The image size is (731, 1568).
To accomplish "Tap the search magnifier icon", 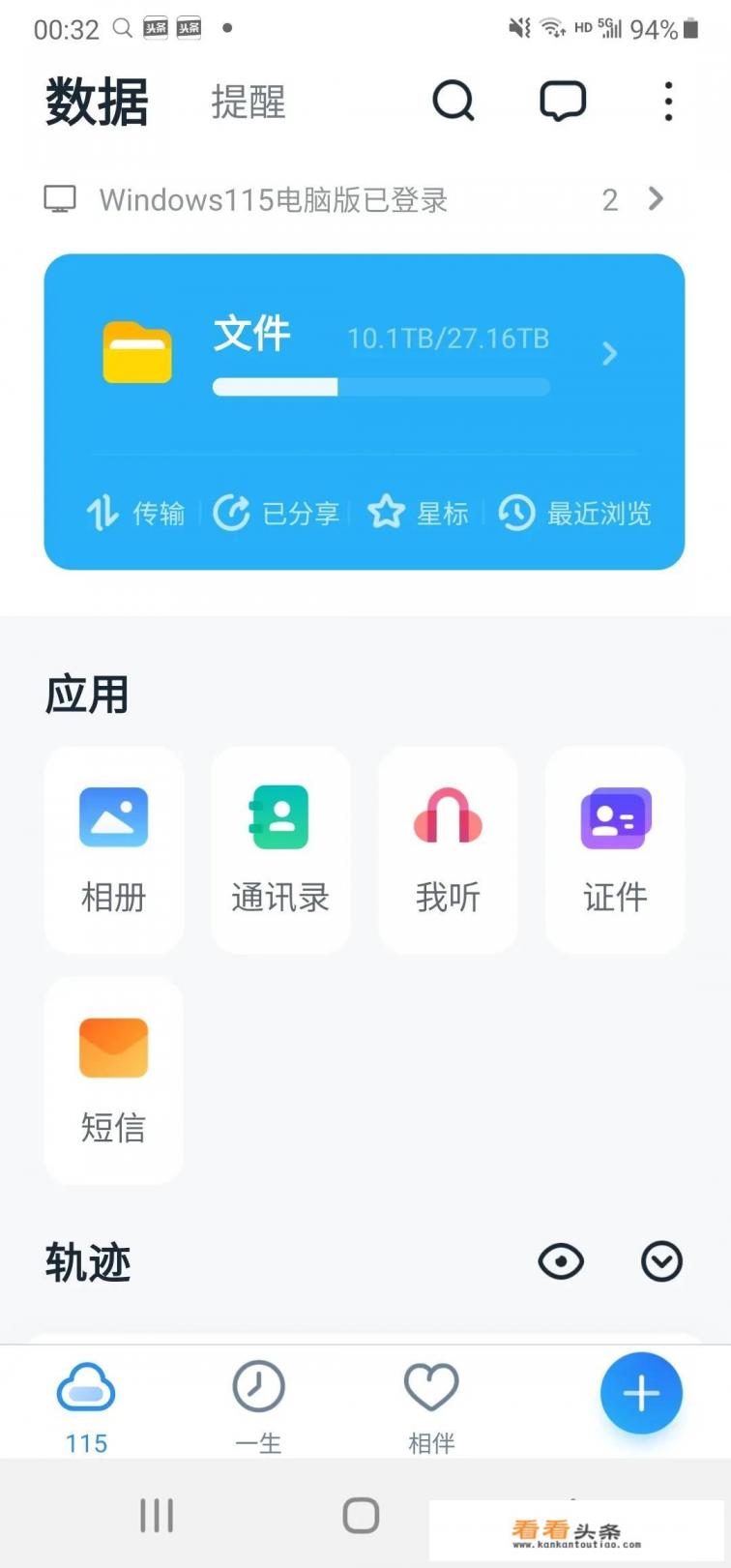I will pos(454,101).
